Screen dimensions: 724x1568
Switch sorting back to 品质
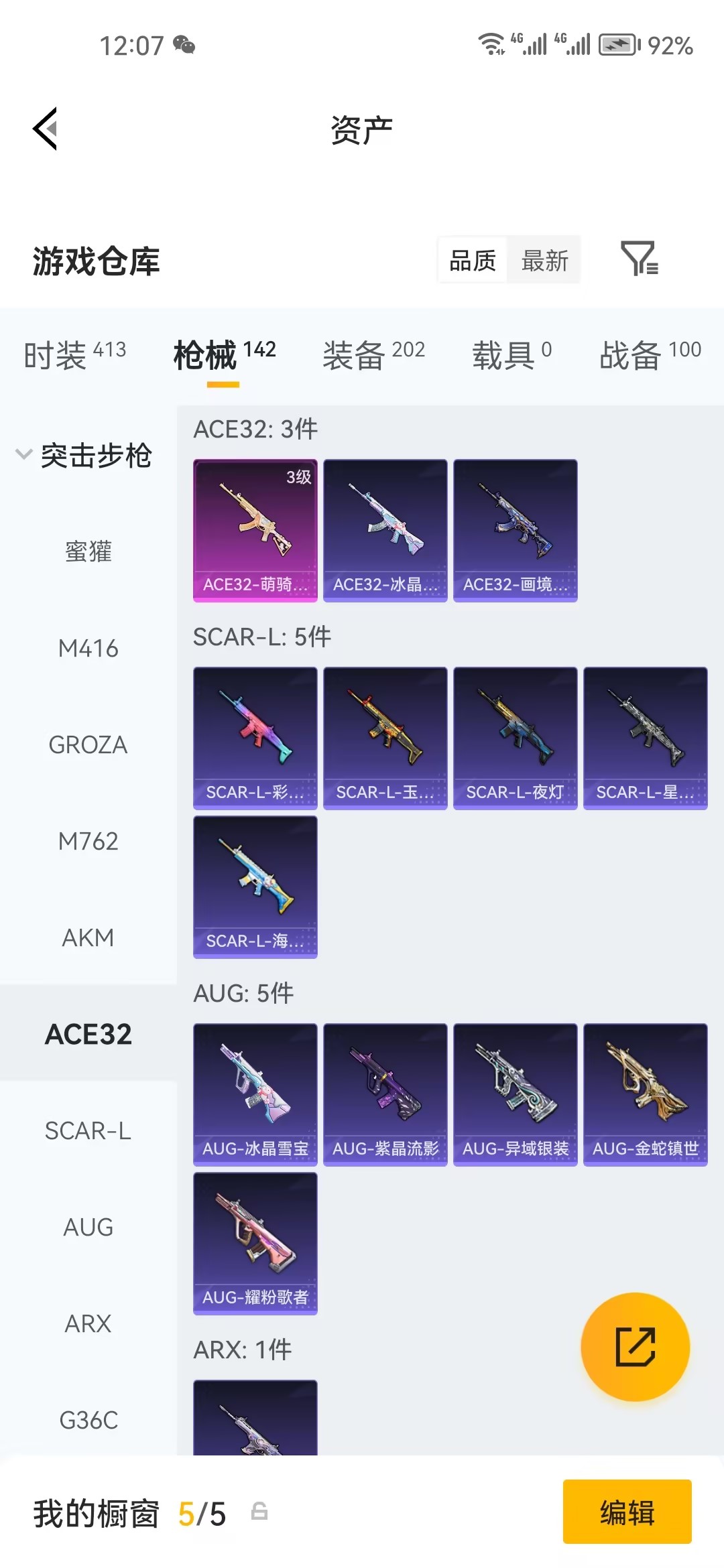pyautogui.click(x=471, y=261)
